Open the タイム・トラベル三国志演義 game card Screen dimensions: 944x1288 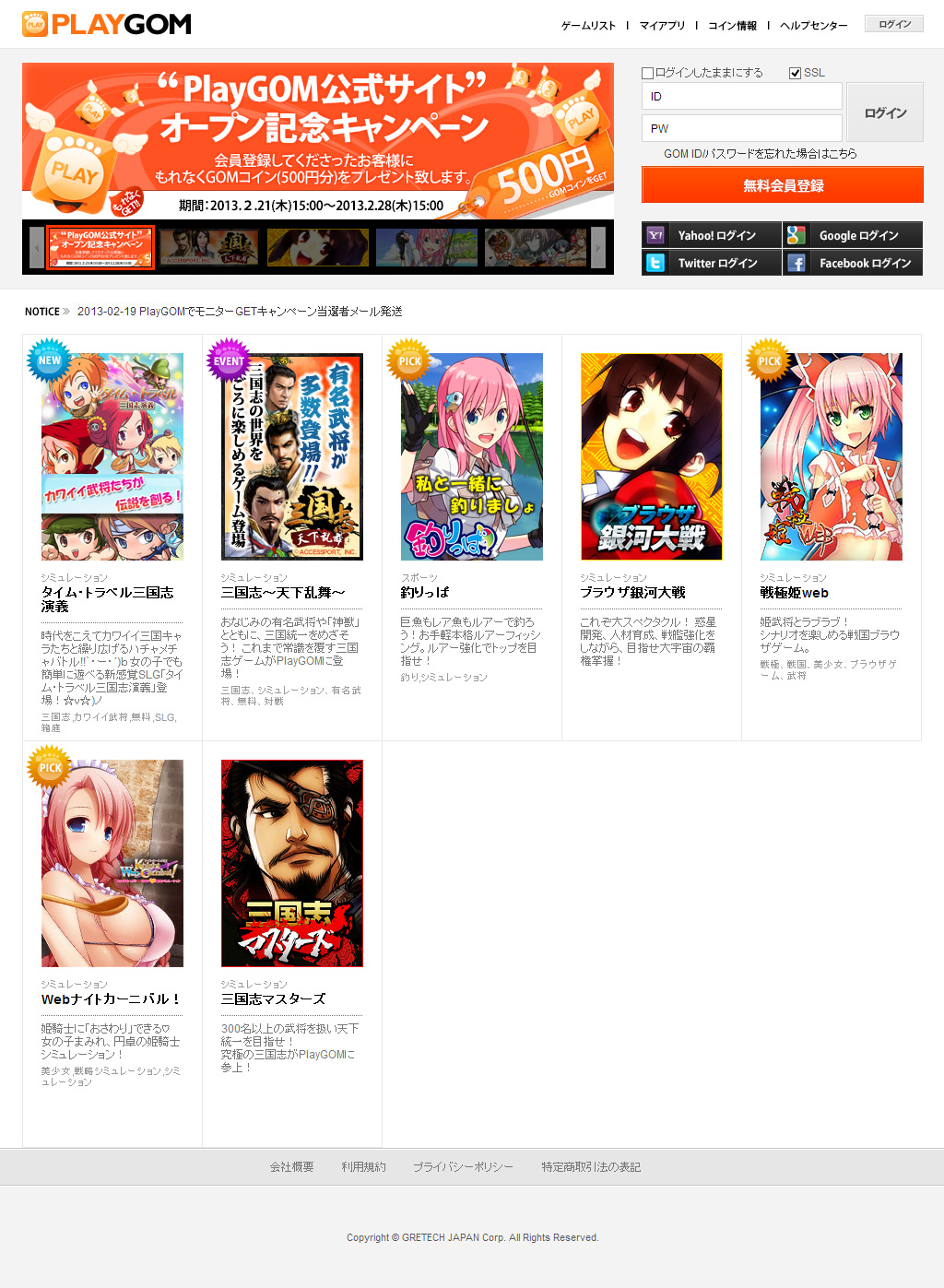112,457
